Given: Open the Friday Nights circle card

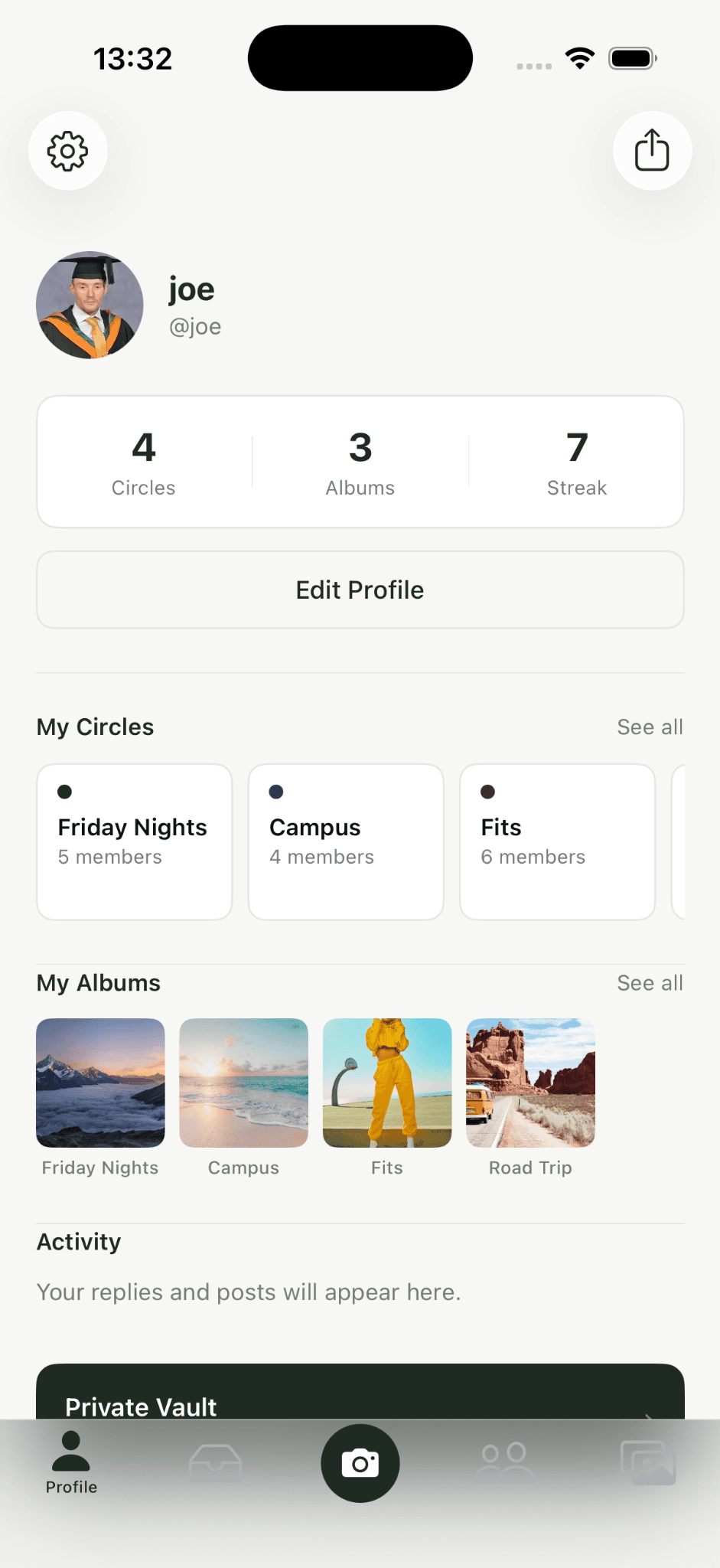Looking at the screenshot, I should (x=135, y=841).
